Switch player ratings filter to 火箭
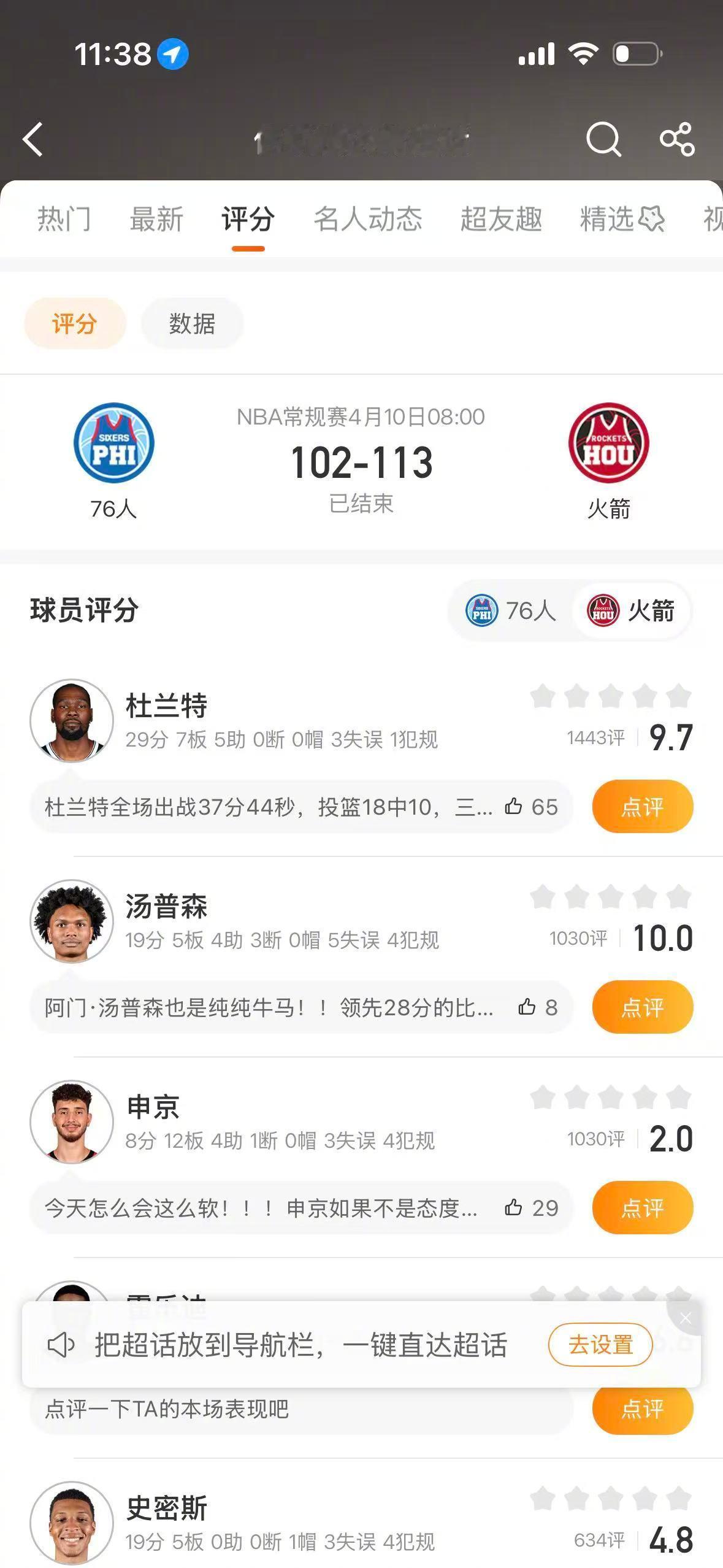 (x=630, y=610)
